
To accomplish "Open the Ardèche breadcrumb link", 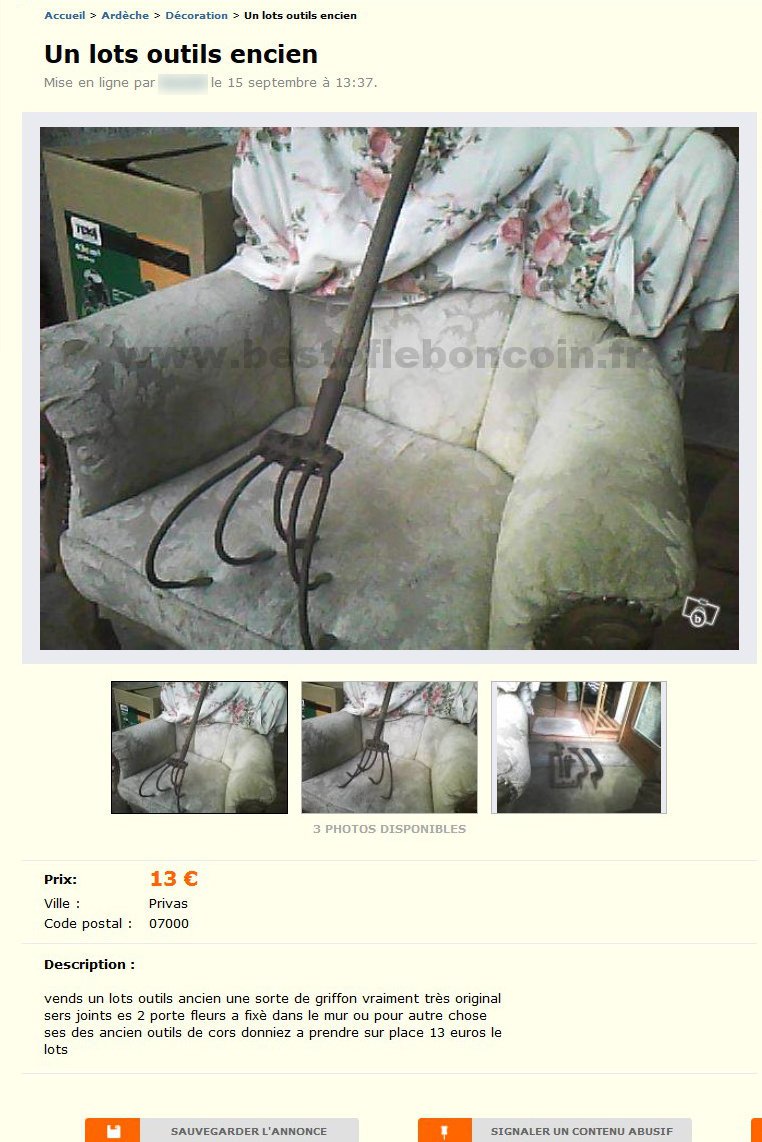I will [x=125, y=16].
